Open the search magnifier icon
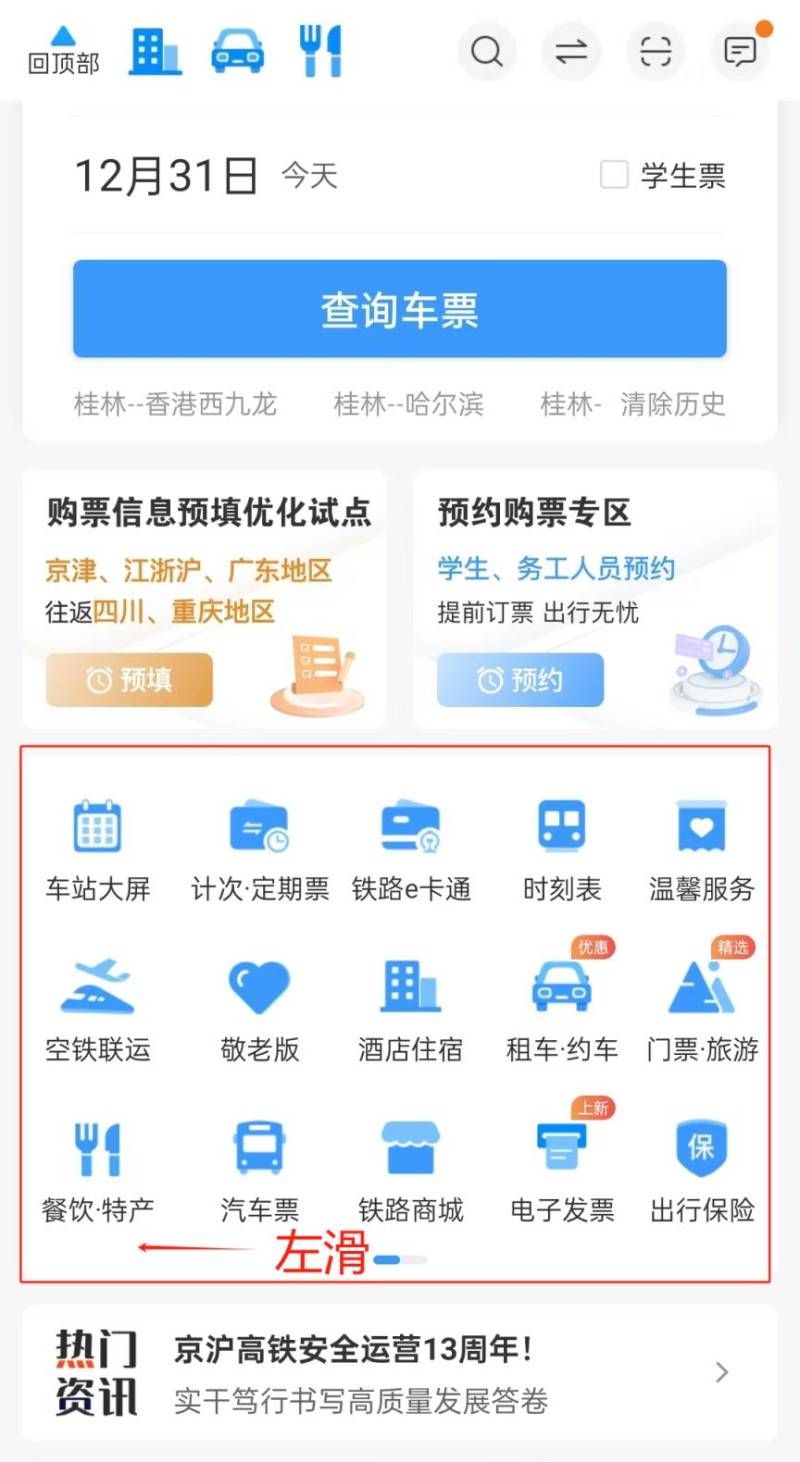This screenshot has height=1462, width=800. click(x=487, y=51)
